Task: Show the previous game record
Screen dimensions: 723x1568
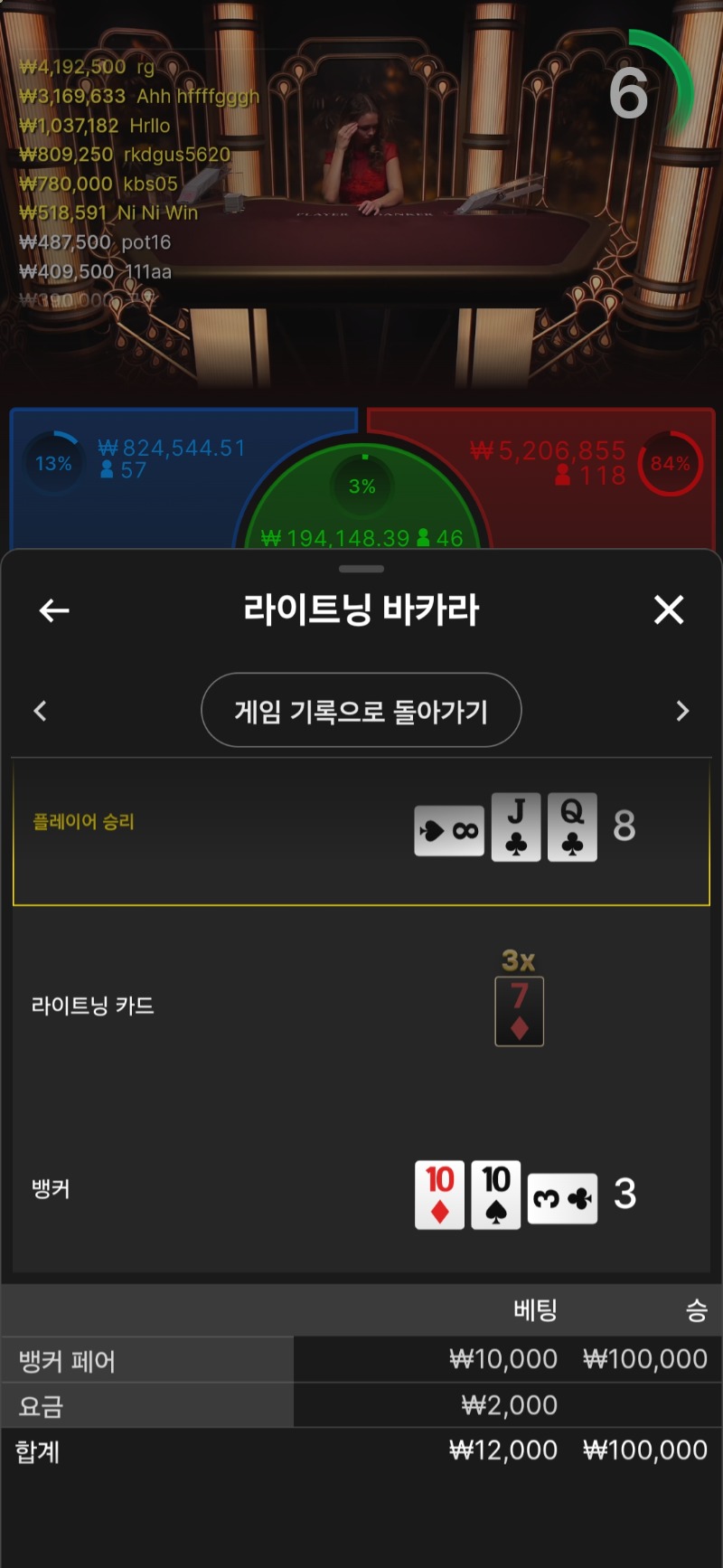Action: click(40, 711)
